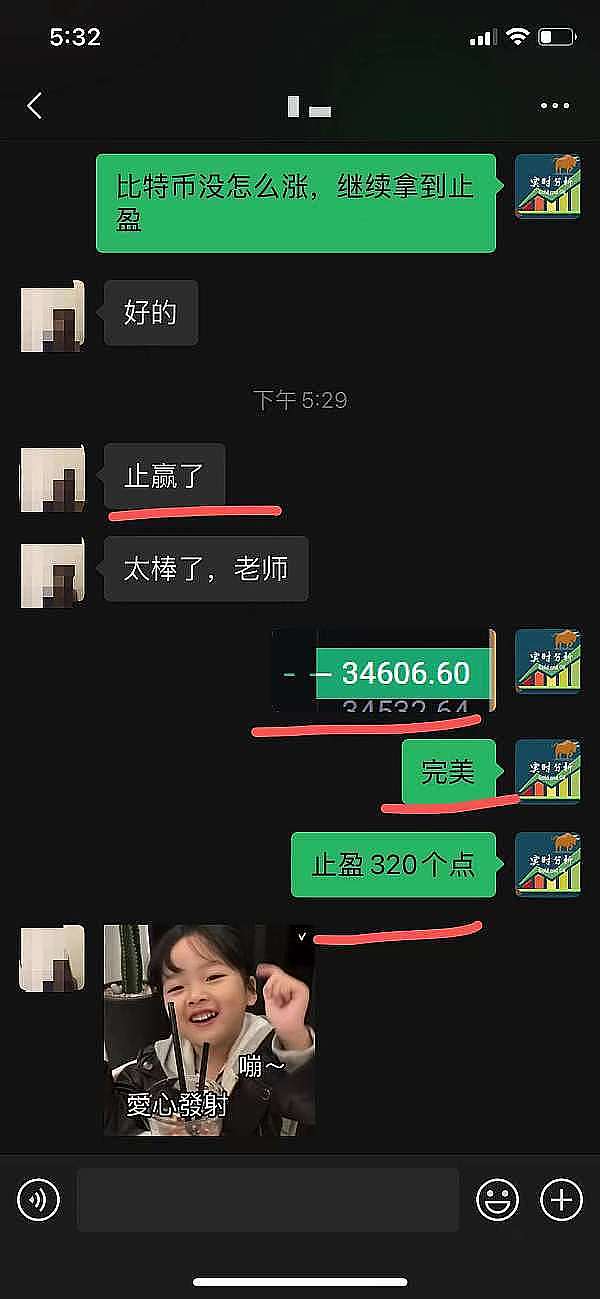Image resolution: width=600 pixels, height=1299 pixels.
Task: Open the emoji sticker panel
Action: pyautogui.click(x=497, y=1199)
